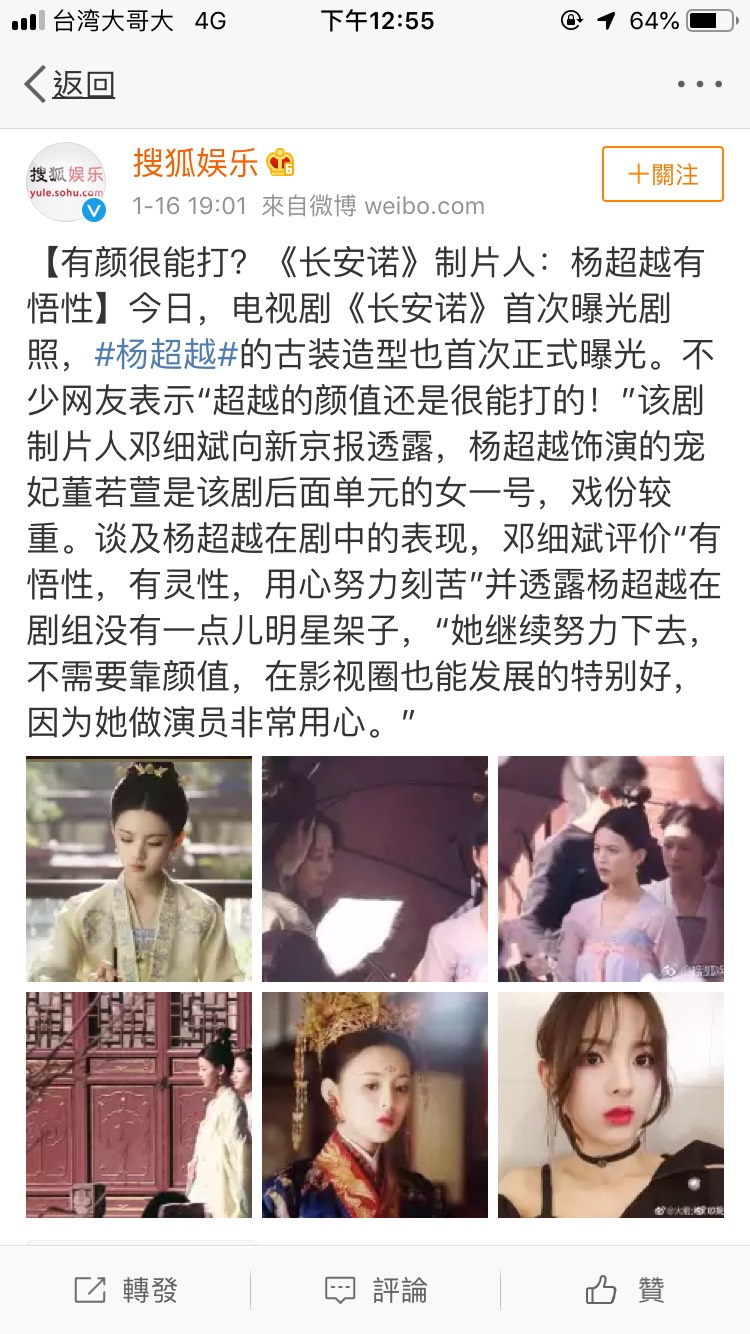Viewport: 750px width, 1334px height.
Task: View fifth photo with golden headdress
Action: (375, 1104)
